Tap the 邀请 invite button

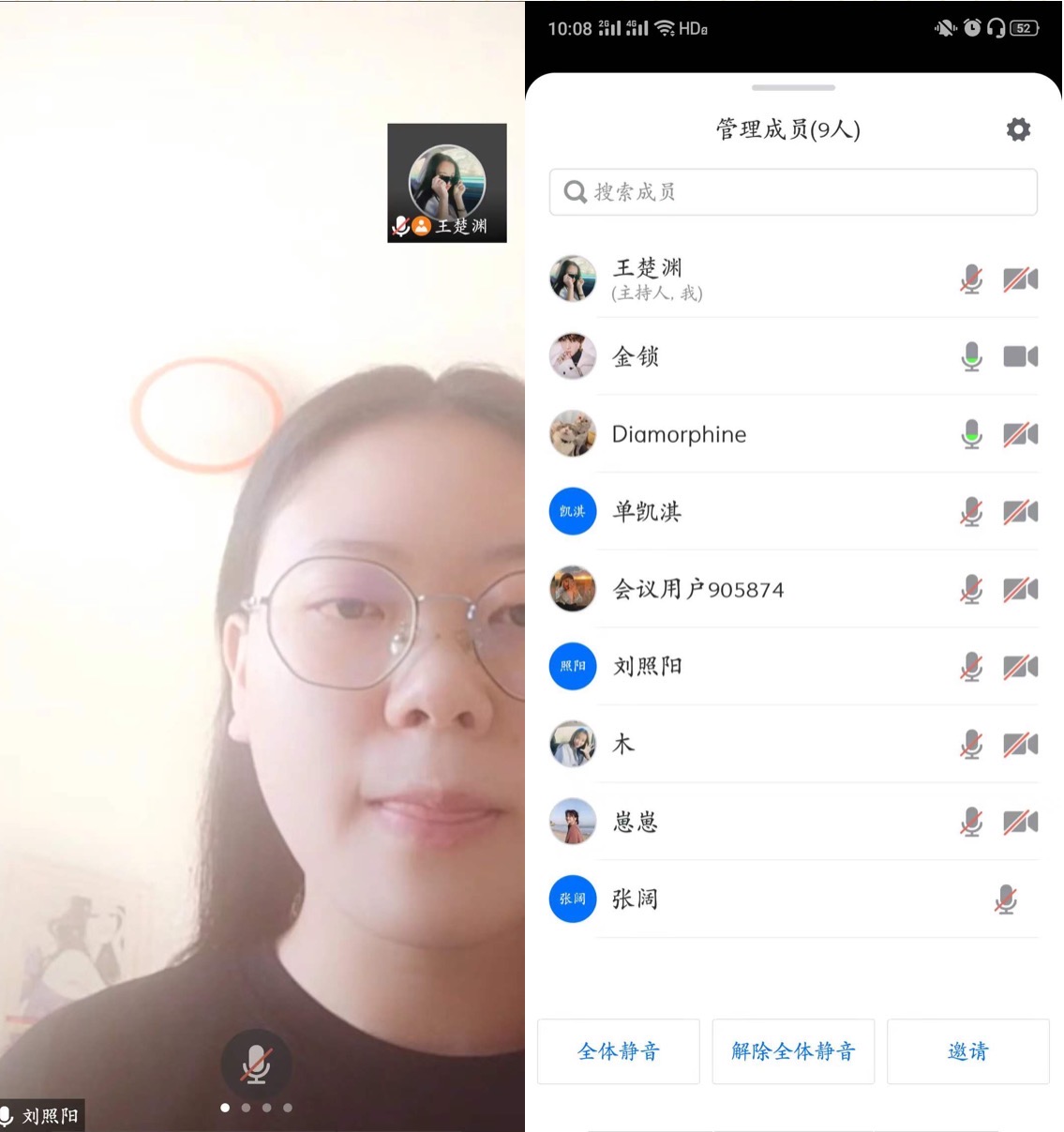pyautogui.click(x=967, y=1051)
